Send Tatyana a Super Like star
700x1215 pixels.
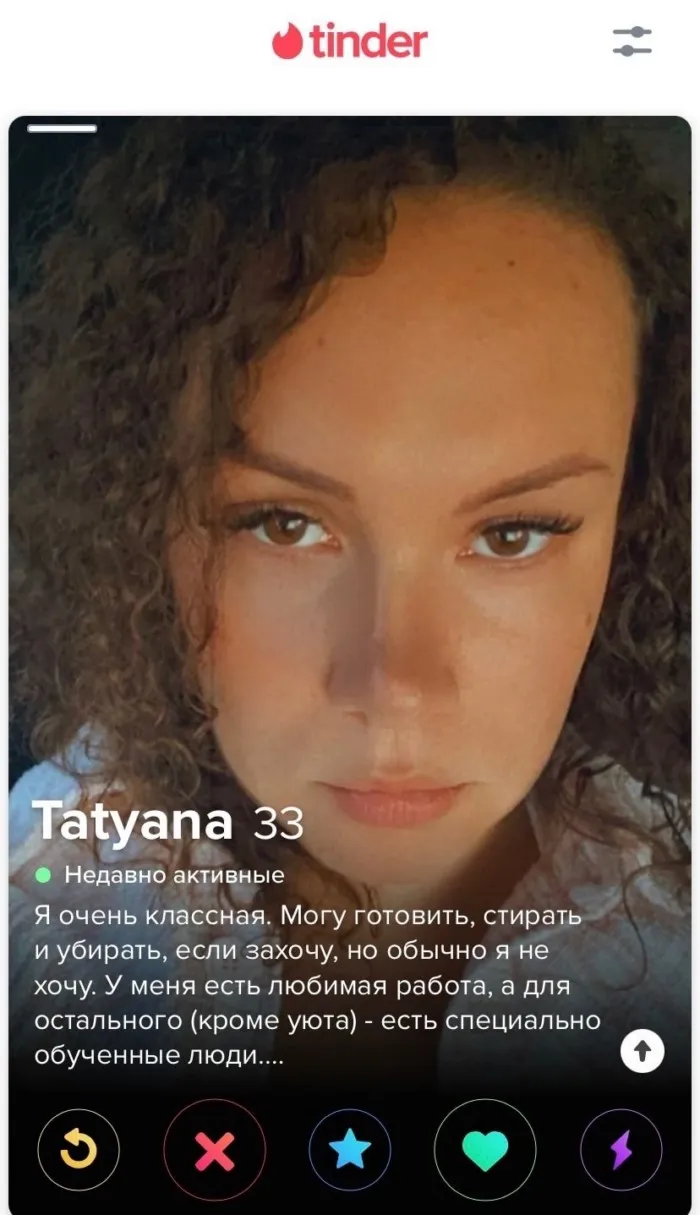[x=350, y=1151]
